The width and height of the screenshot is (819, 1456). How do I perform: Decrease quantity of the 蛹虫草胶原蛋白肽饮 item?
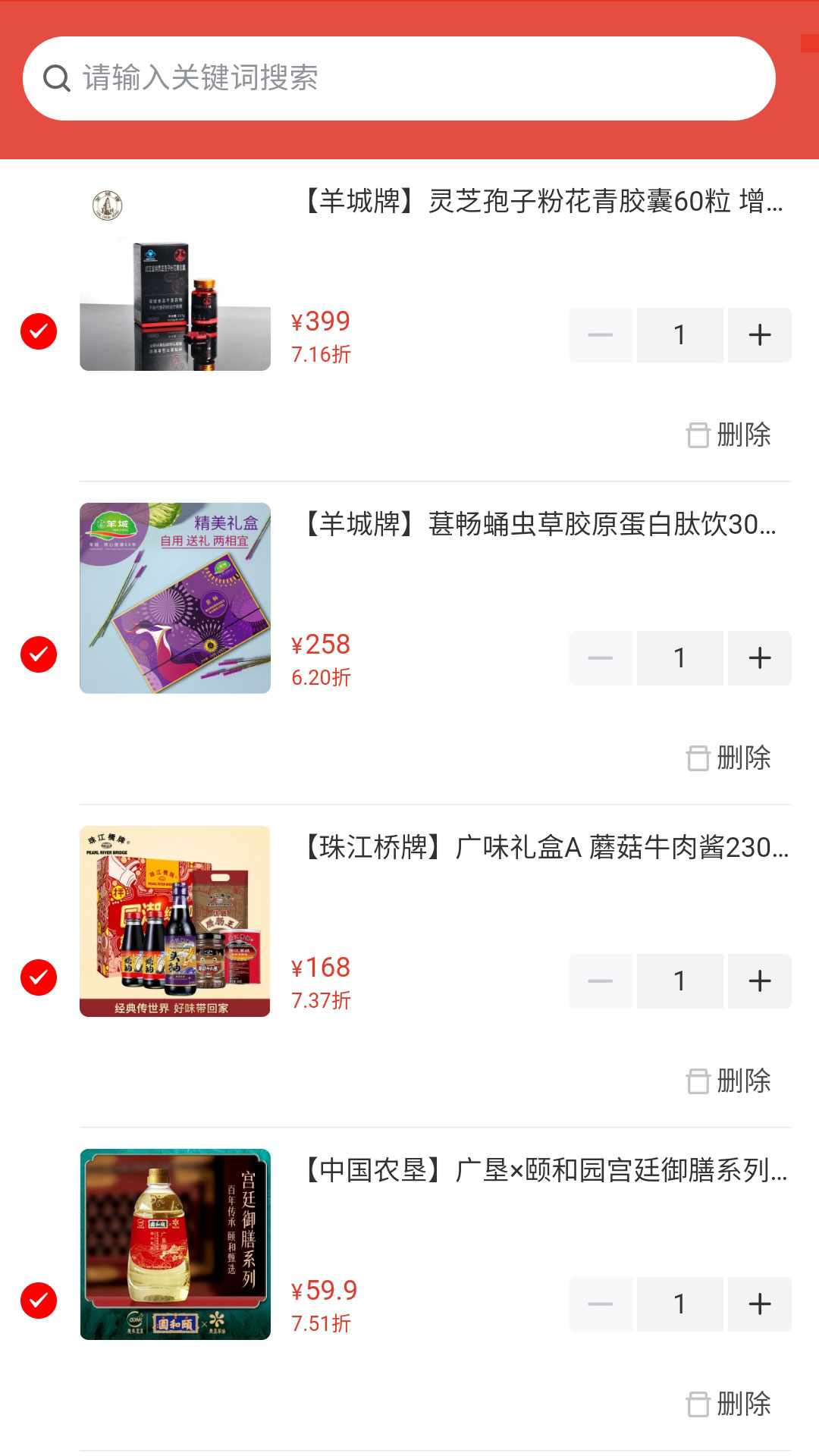coord(601,658)
